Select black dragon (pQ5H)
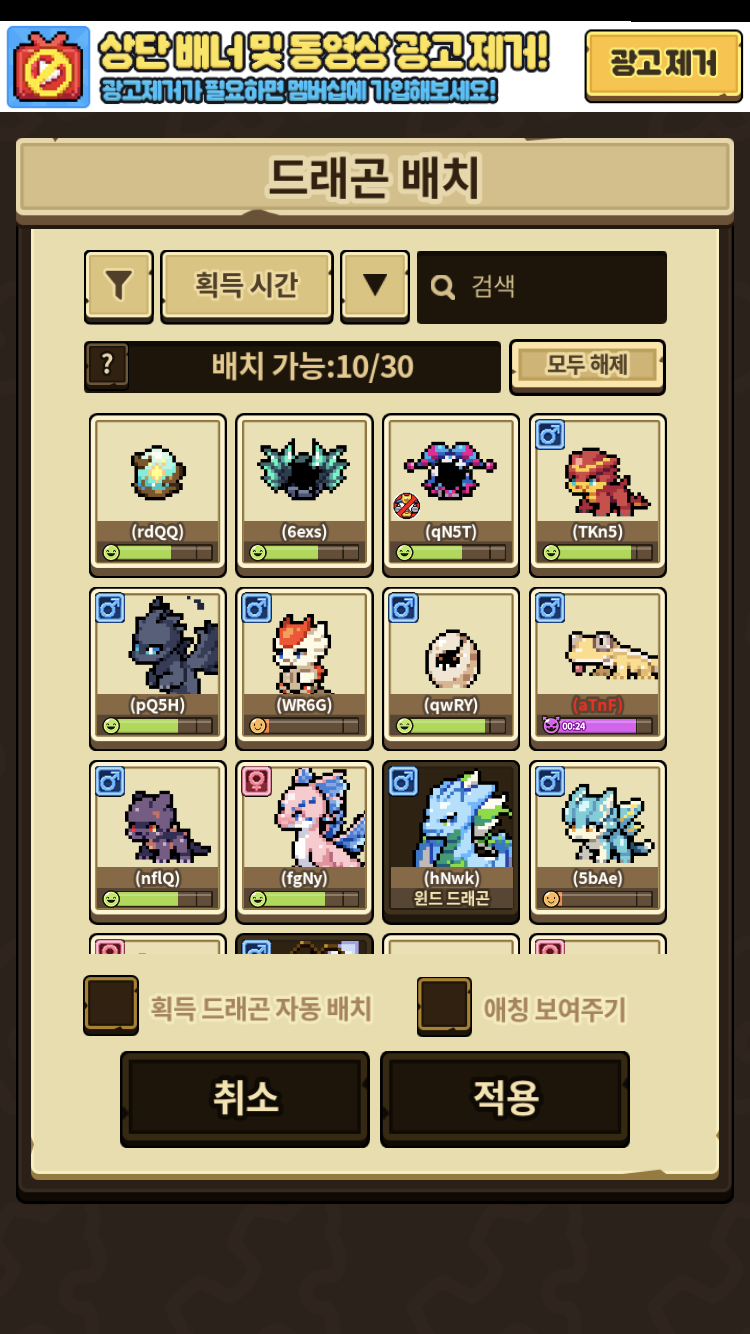The image size is (750, 1334). click(x=158, y=667)
